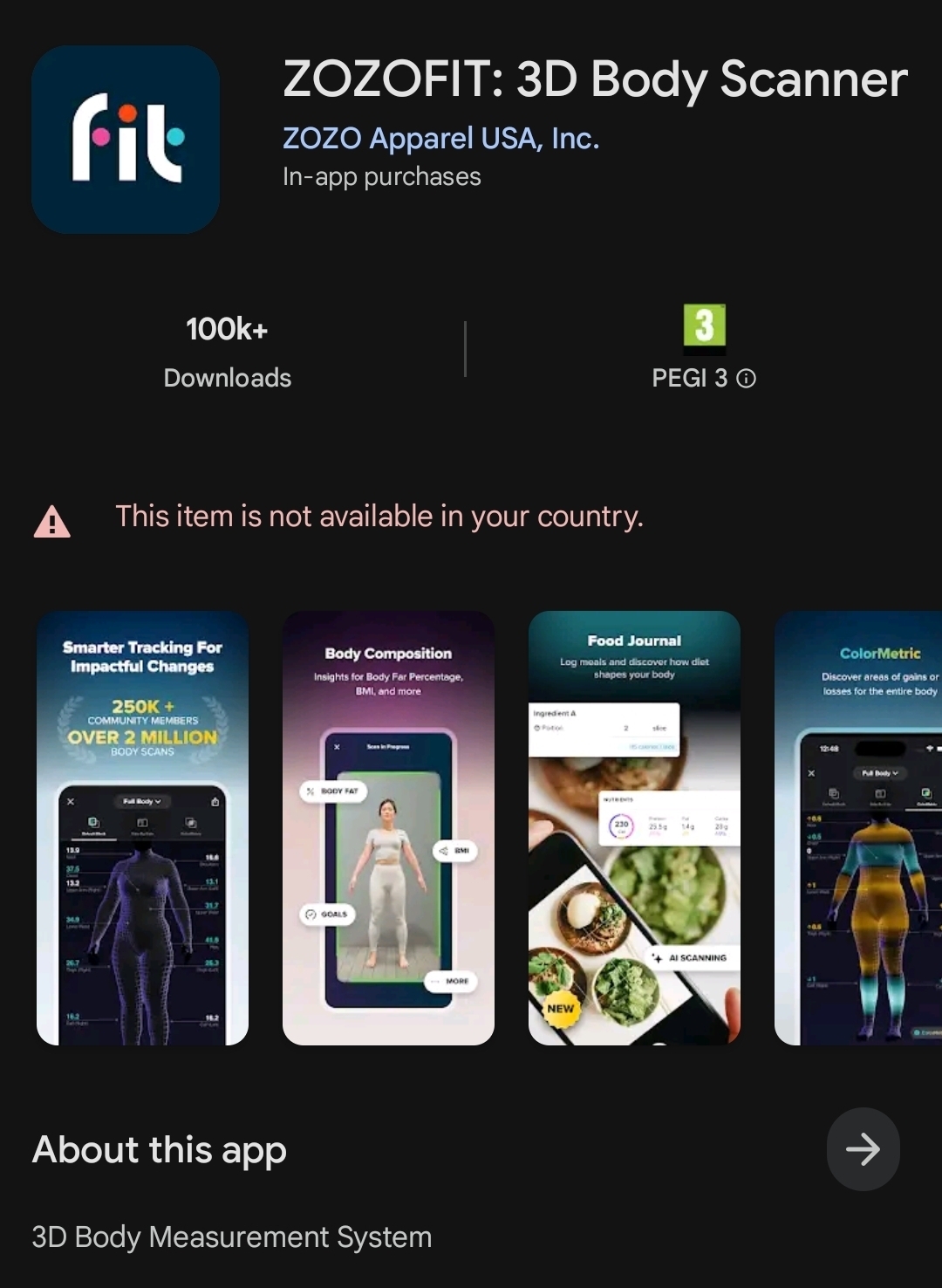Open ZOZO Apparel USA, Inc. developer page

440,138
